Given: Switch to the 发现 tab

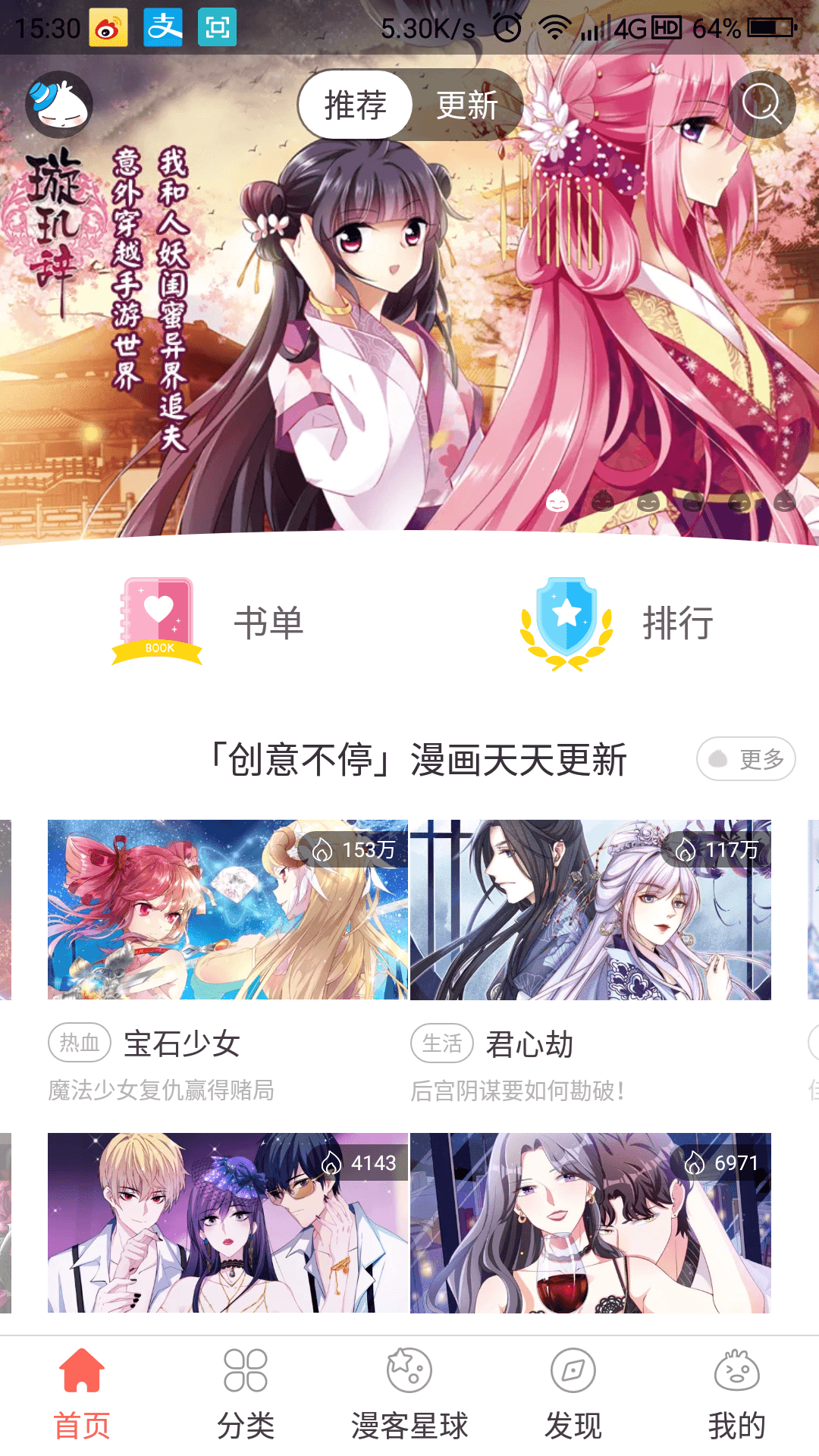Looking at the screenshot, I should [x=573, y=1395].
